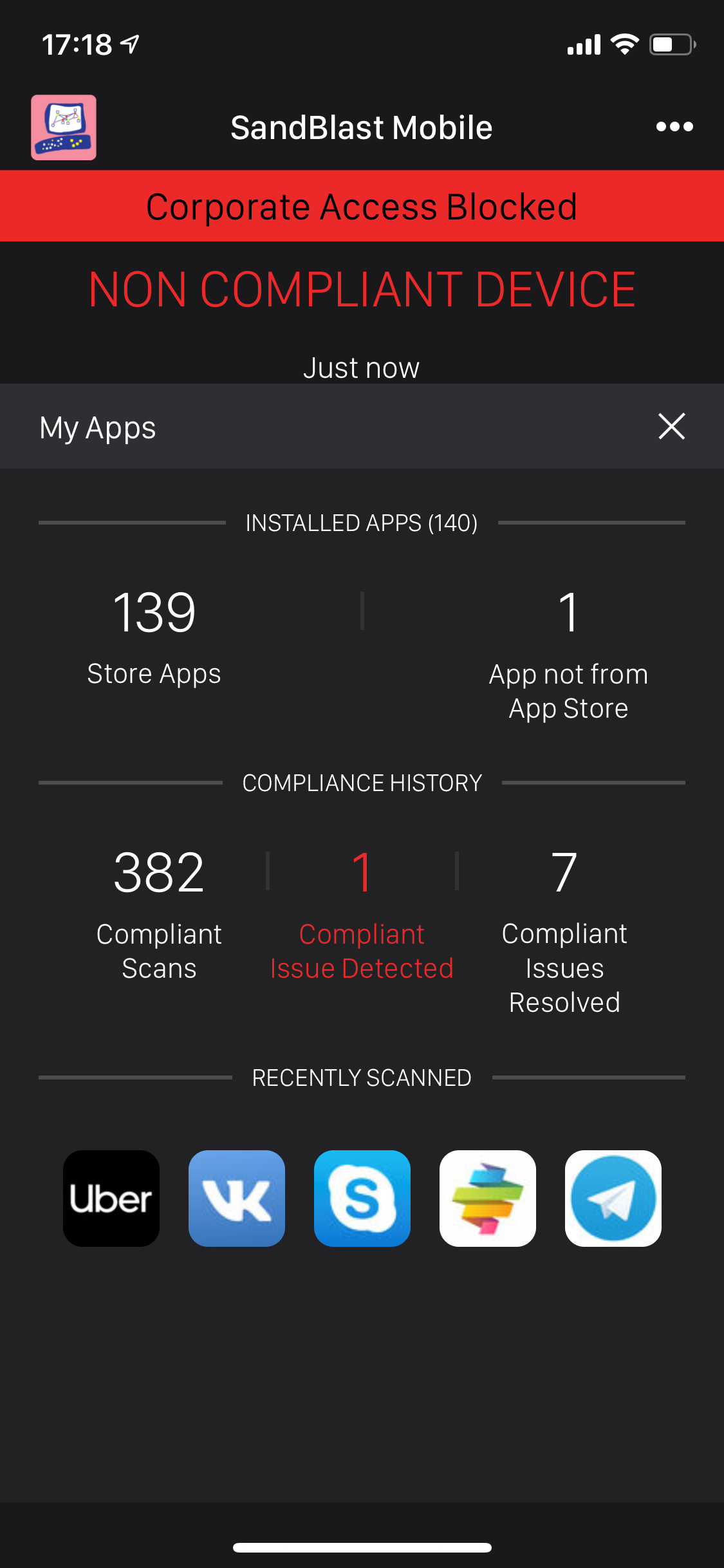View the App not from App Store
This screenshot has height=1568, width=724.
pos(568,657)
